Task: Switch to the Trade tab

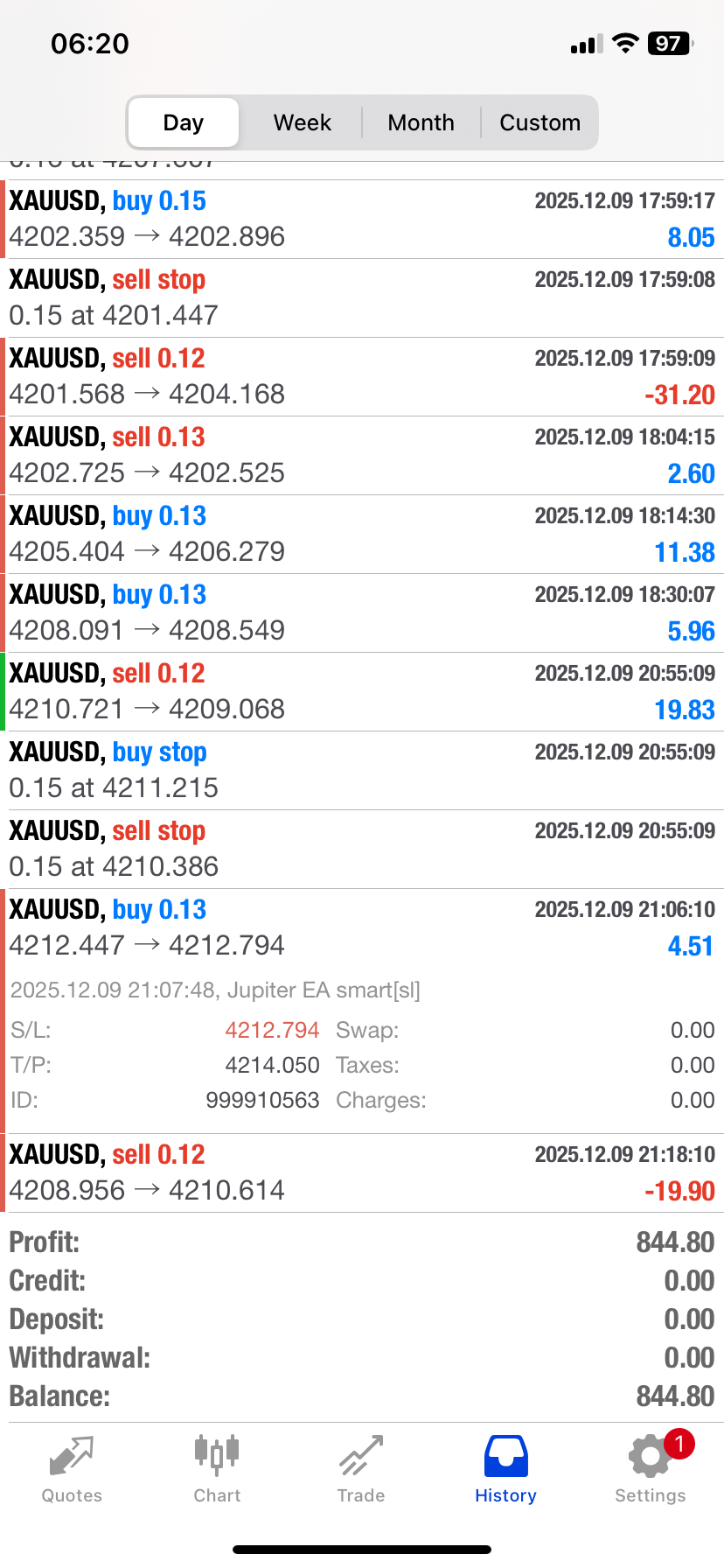Action: click(x=361, y=1470)
